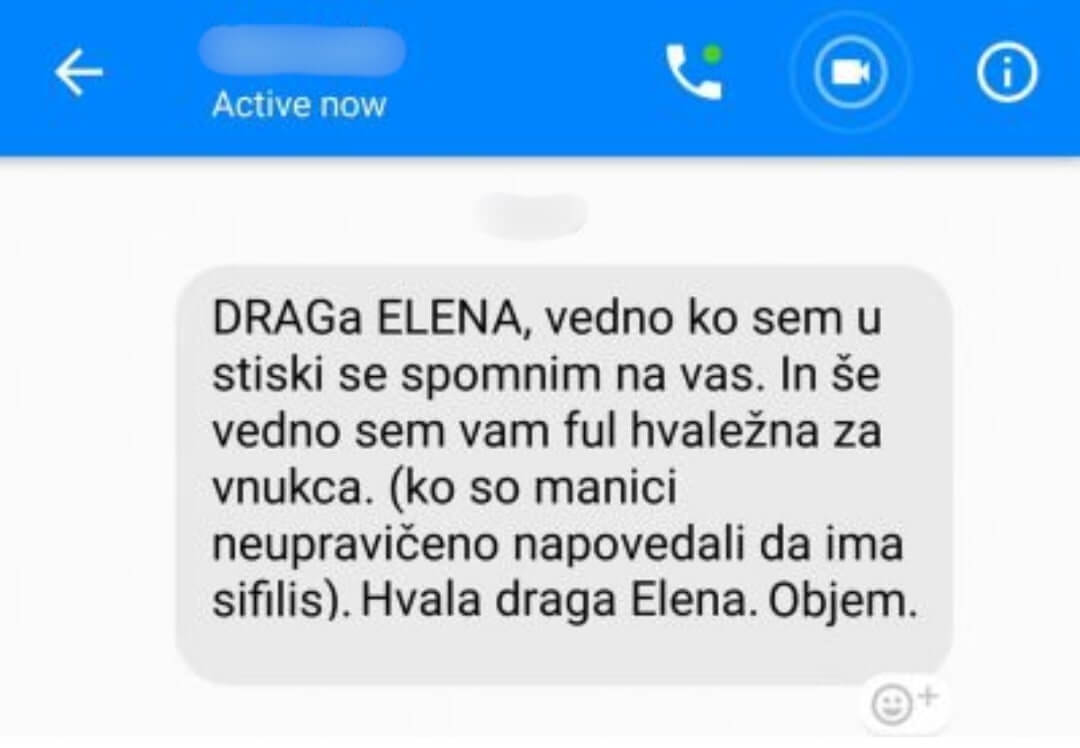Start a video call
Image resolution: width=1080 pixels, height=748 pixels.
(x=849, y=73)
